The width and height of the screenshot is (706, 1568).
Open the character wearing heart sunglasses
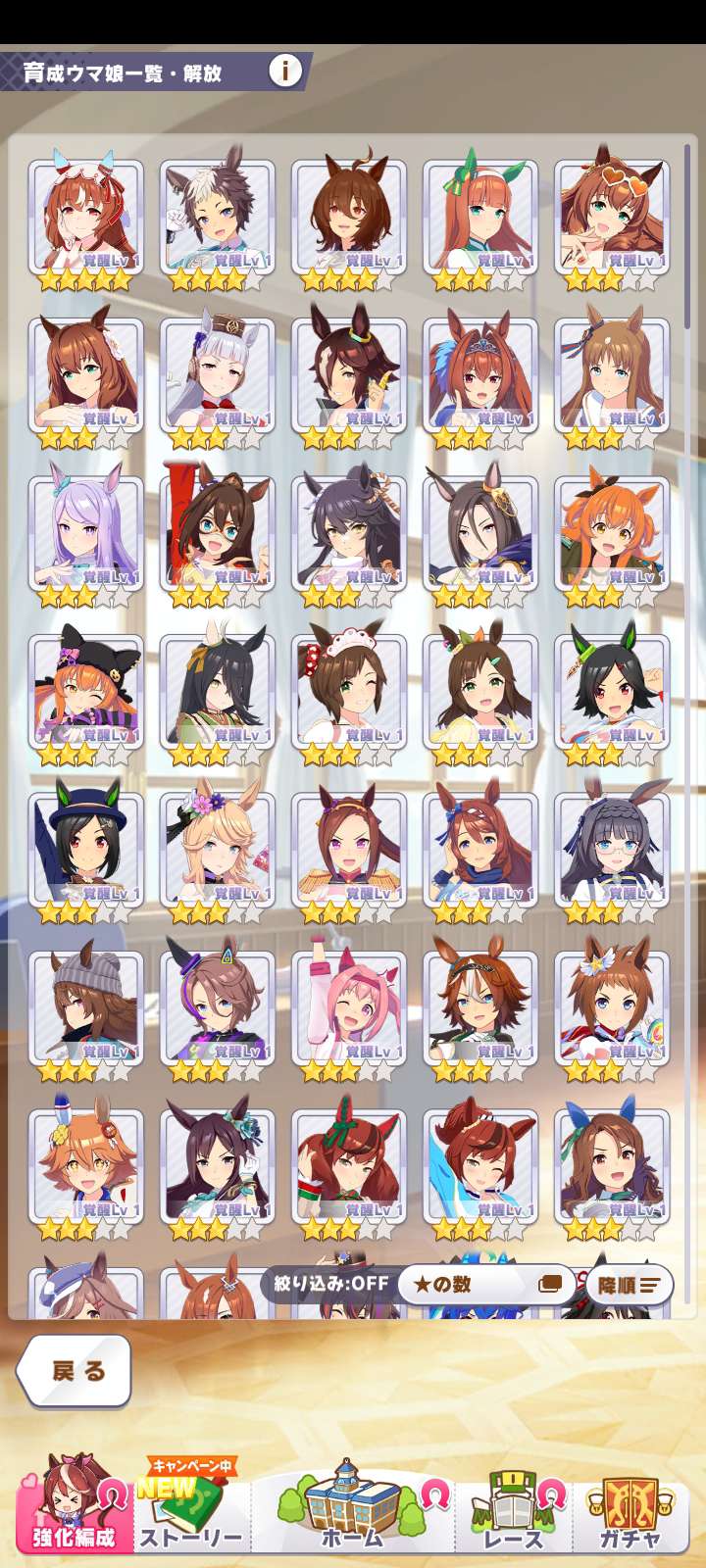pos(612,218)
